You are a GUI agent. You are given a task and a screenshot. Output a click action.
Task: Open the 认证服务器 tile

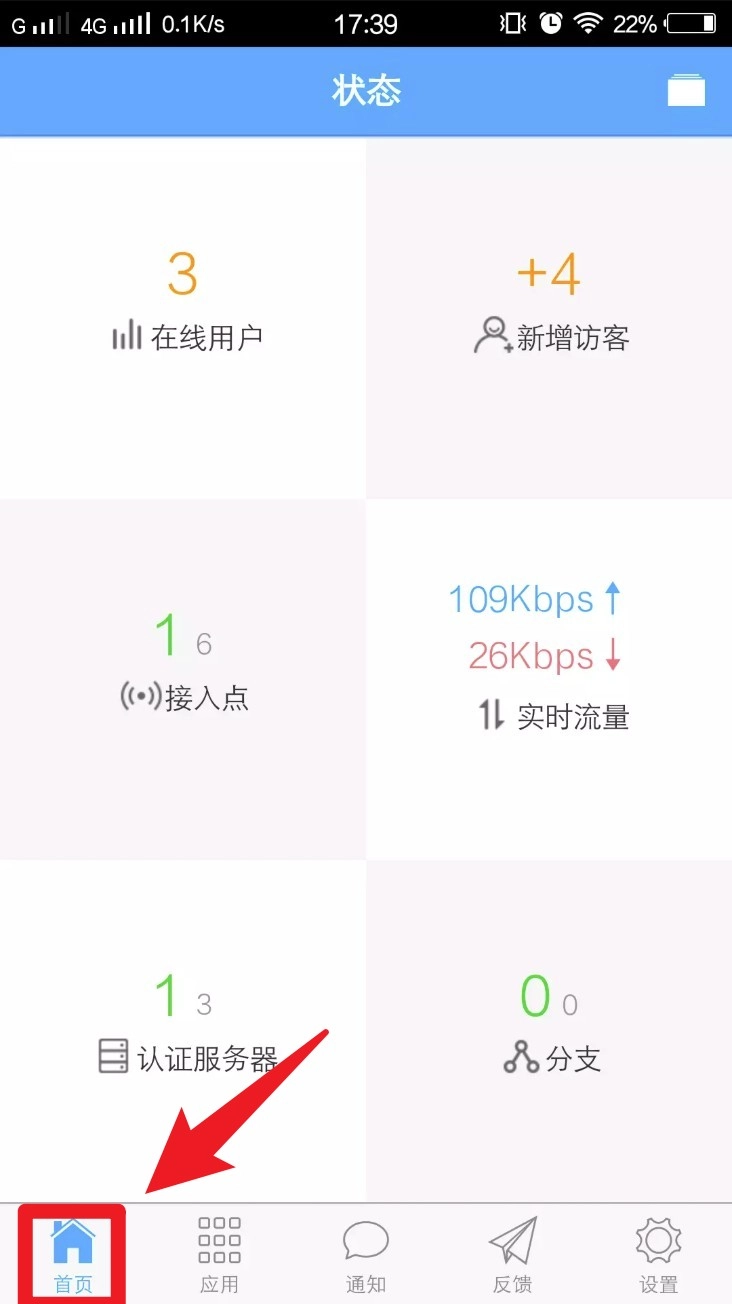coord(183,1030)
